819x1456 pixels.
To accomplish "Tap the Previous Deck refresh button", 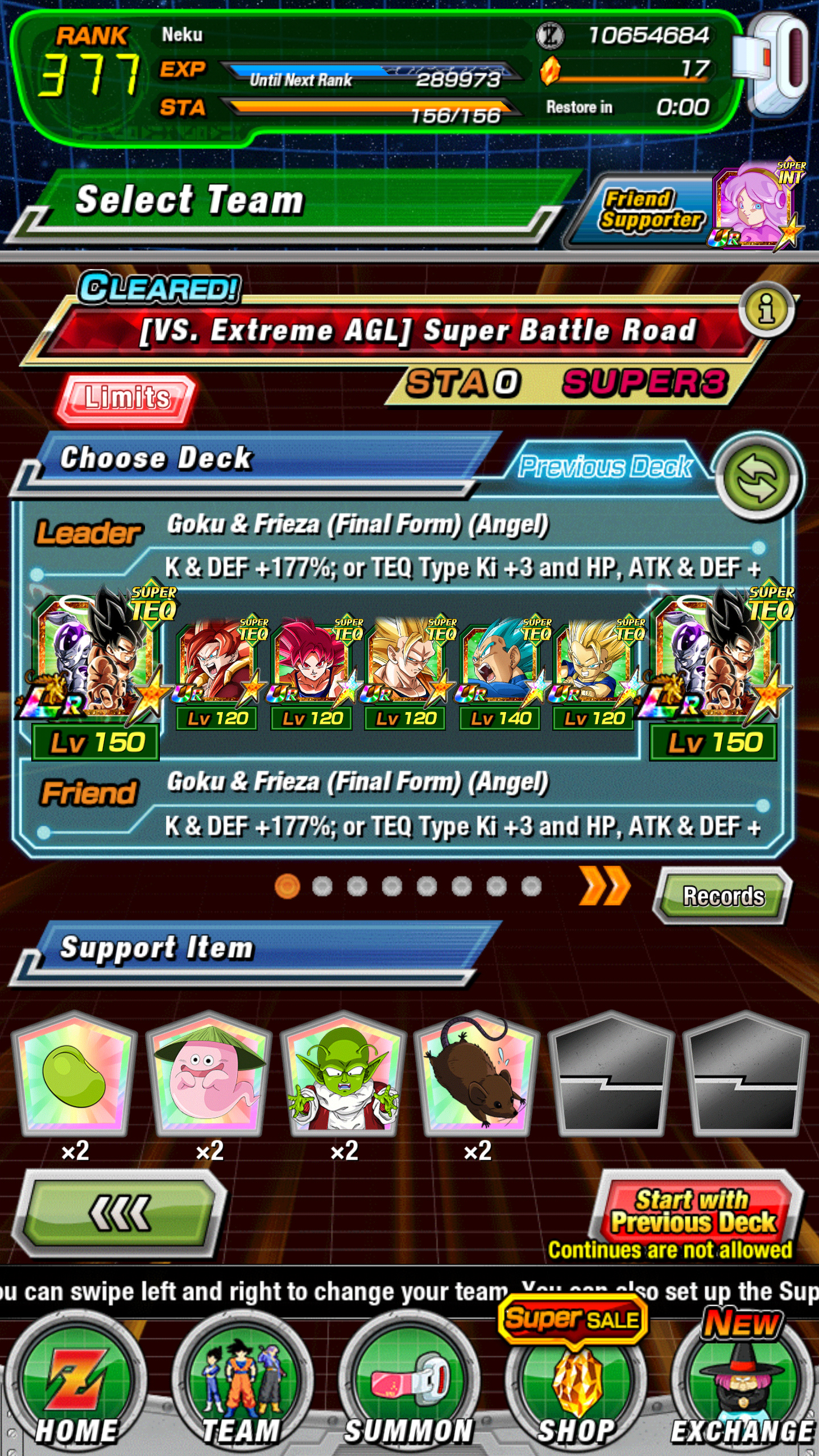I will tap(758, 479).
